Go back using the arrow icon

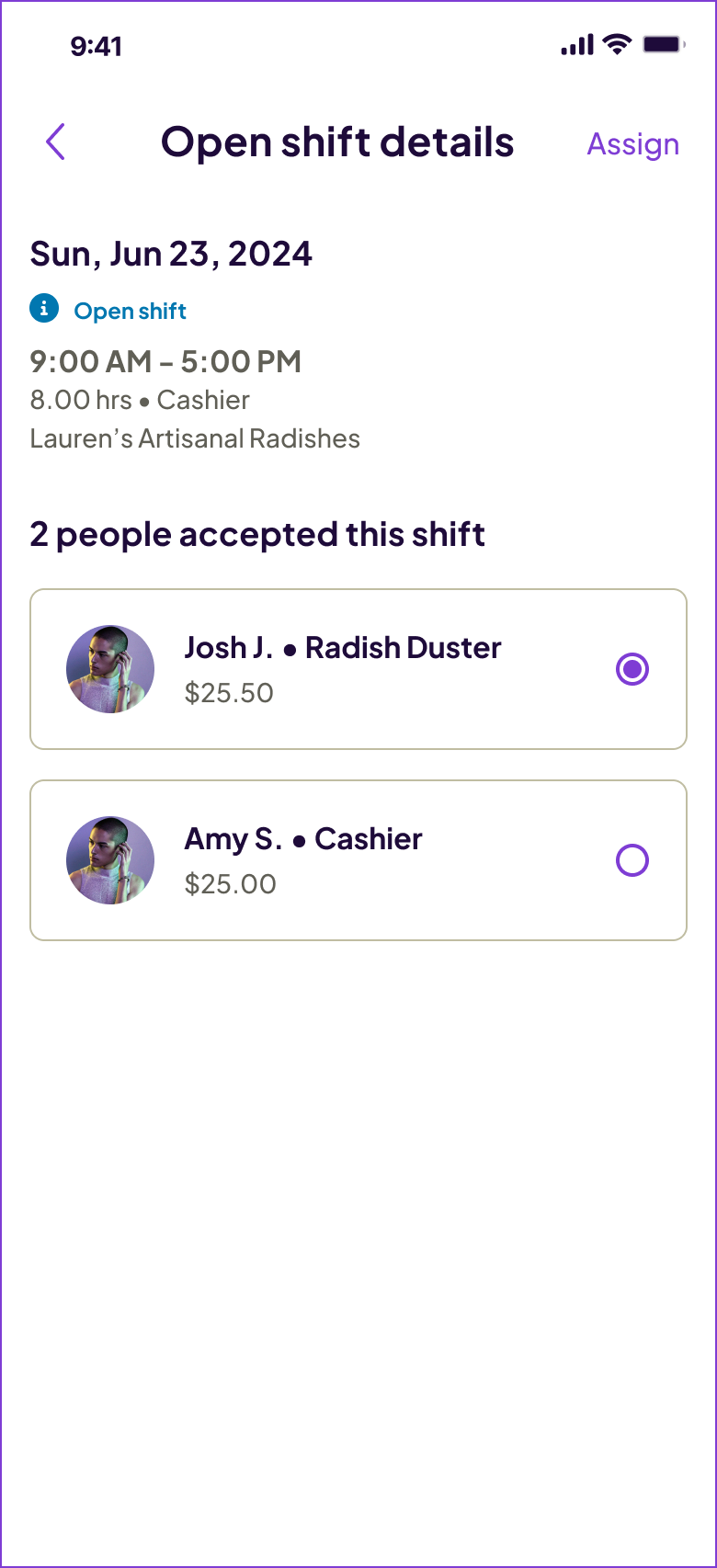pyautogui.click(x=56, y=142)
